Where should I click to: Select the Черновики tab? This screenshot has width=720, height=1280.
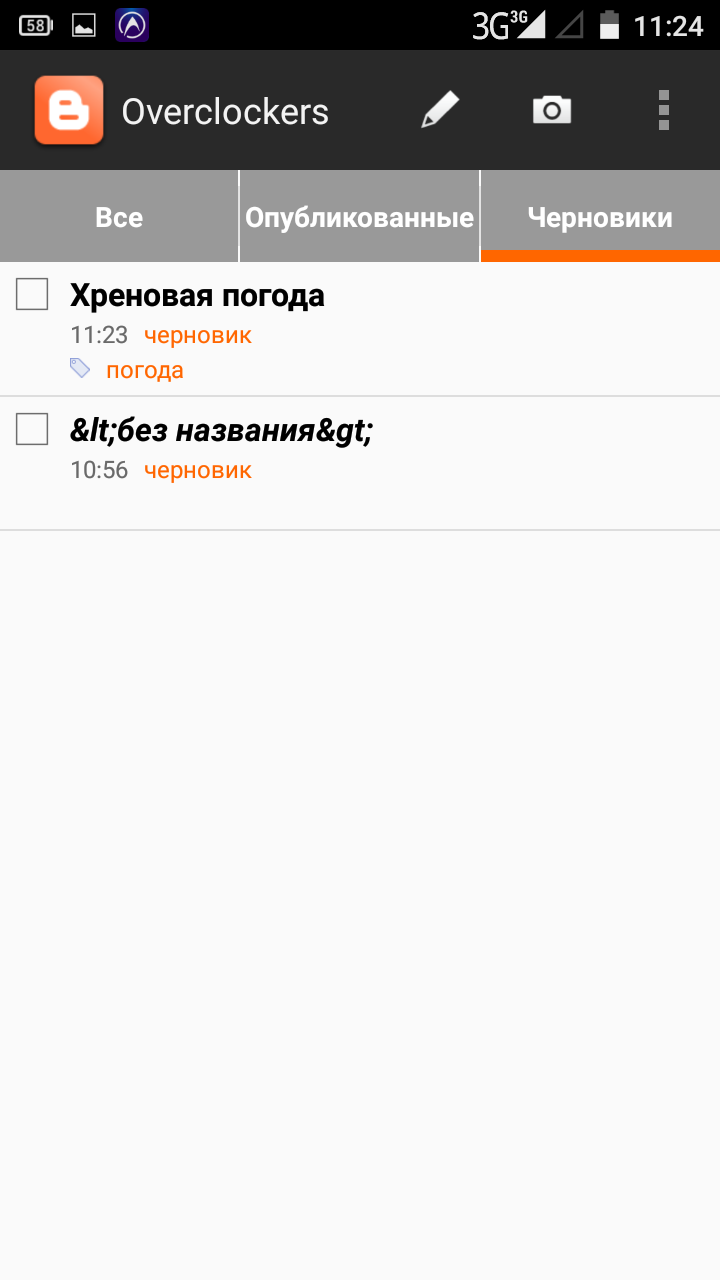pyautogui.click(x=600, y=217)
